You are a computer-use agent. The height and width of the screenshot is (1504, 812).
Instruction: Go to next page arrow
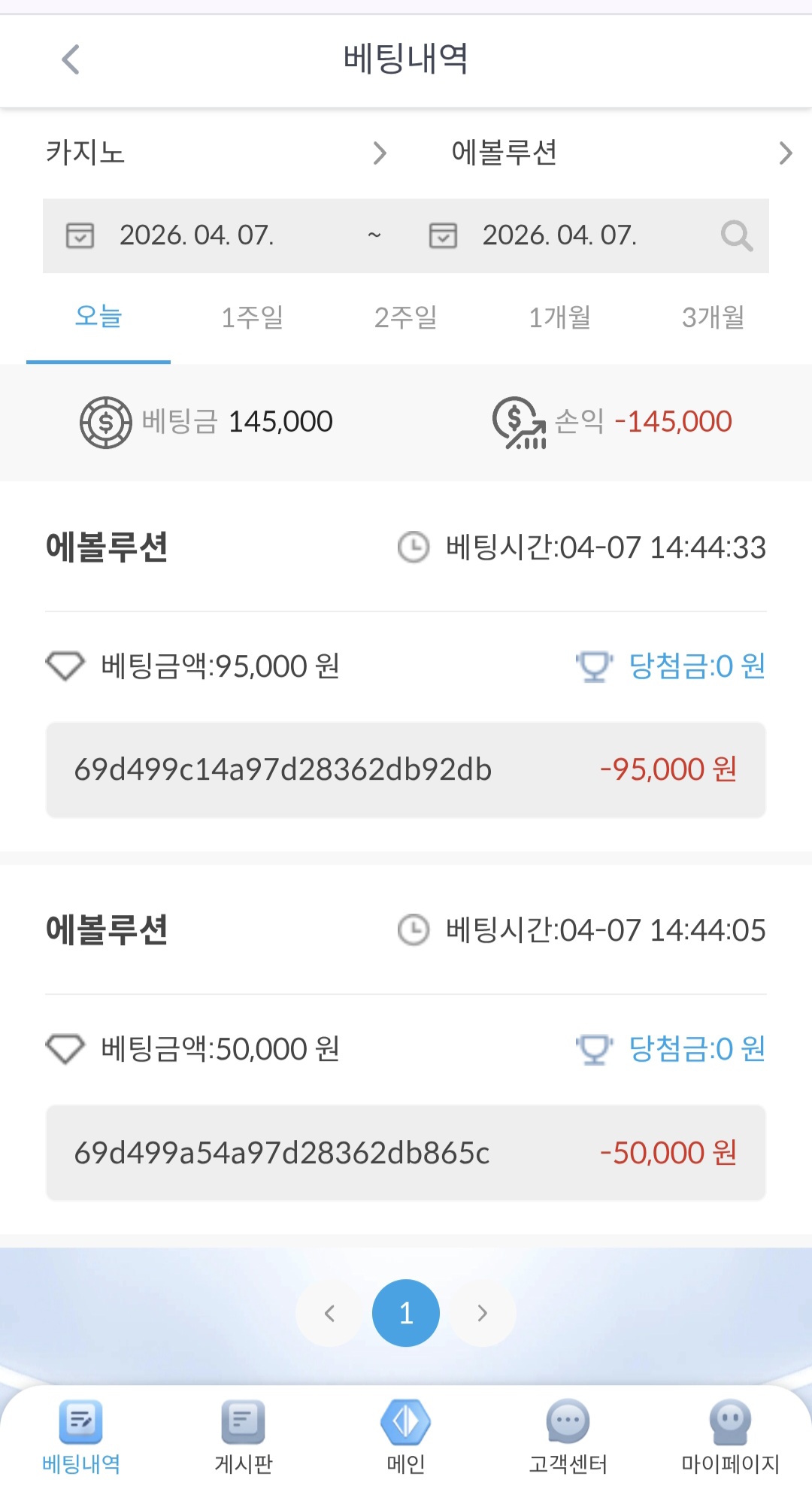point(483,1313)
